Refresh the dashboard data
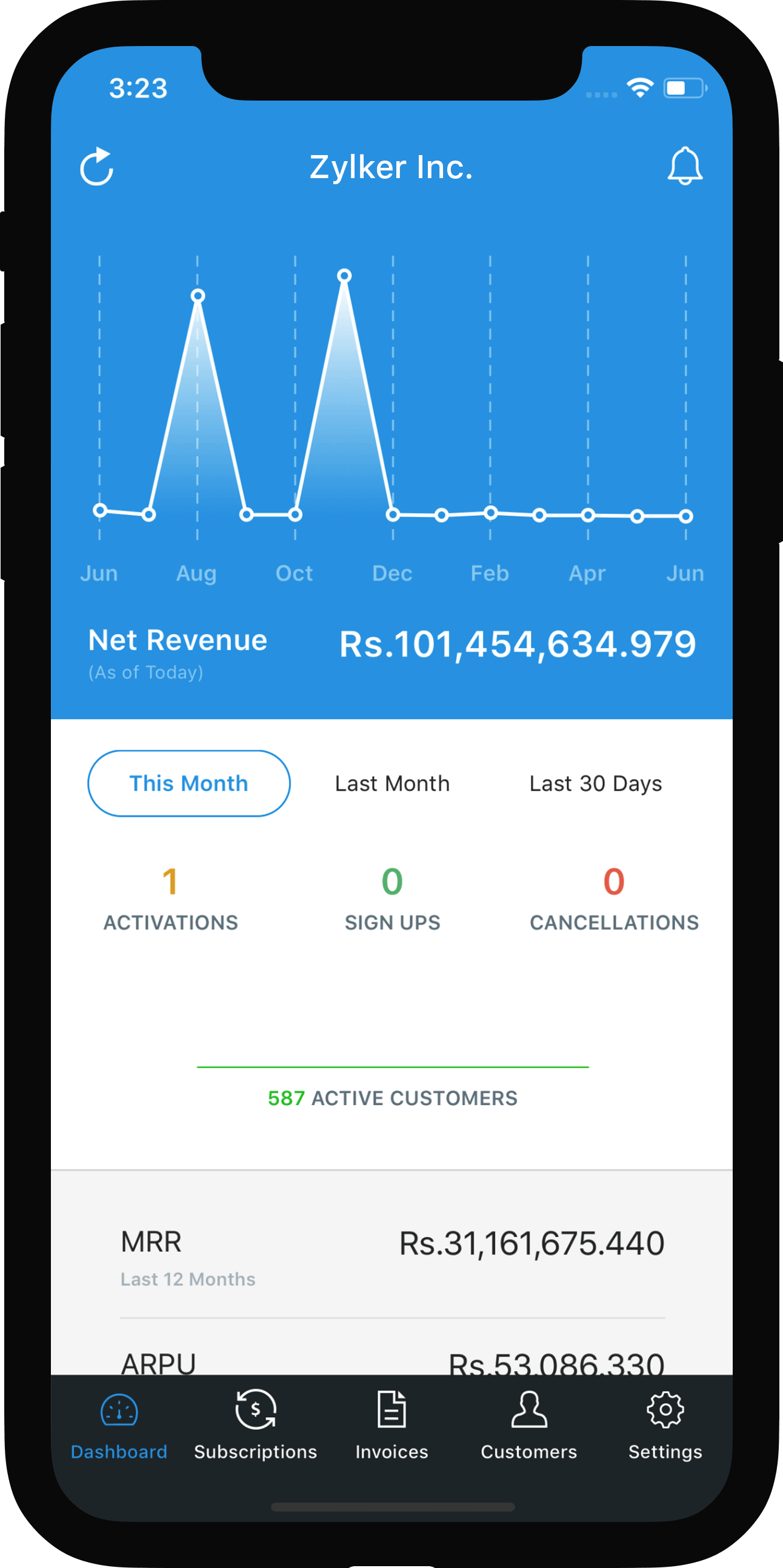783x1568 pixels. click(97, 166)
